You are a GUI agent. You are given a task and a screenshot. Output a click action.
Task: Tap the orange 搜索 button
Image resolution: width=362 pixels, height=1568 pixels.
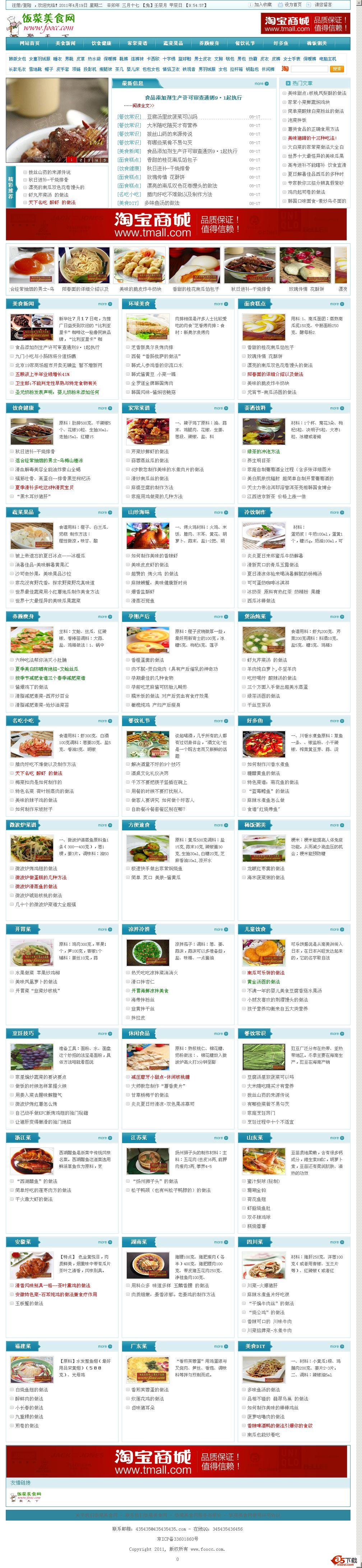click(x=337, y=69)
